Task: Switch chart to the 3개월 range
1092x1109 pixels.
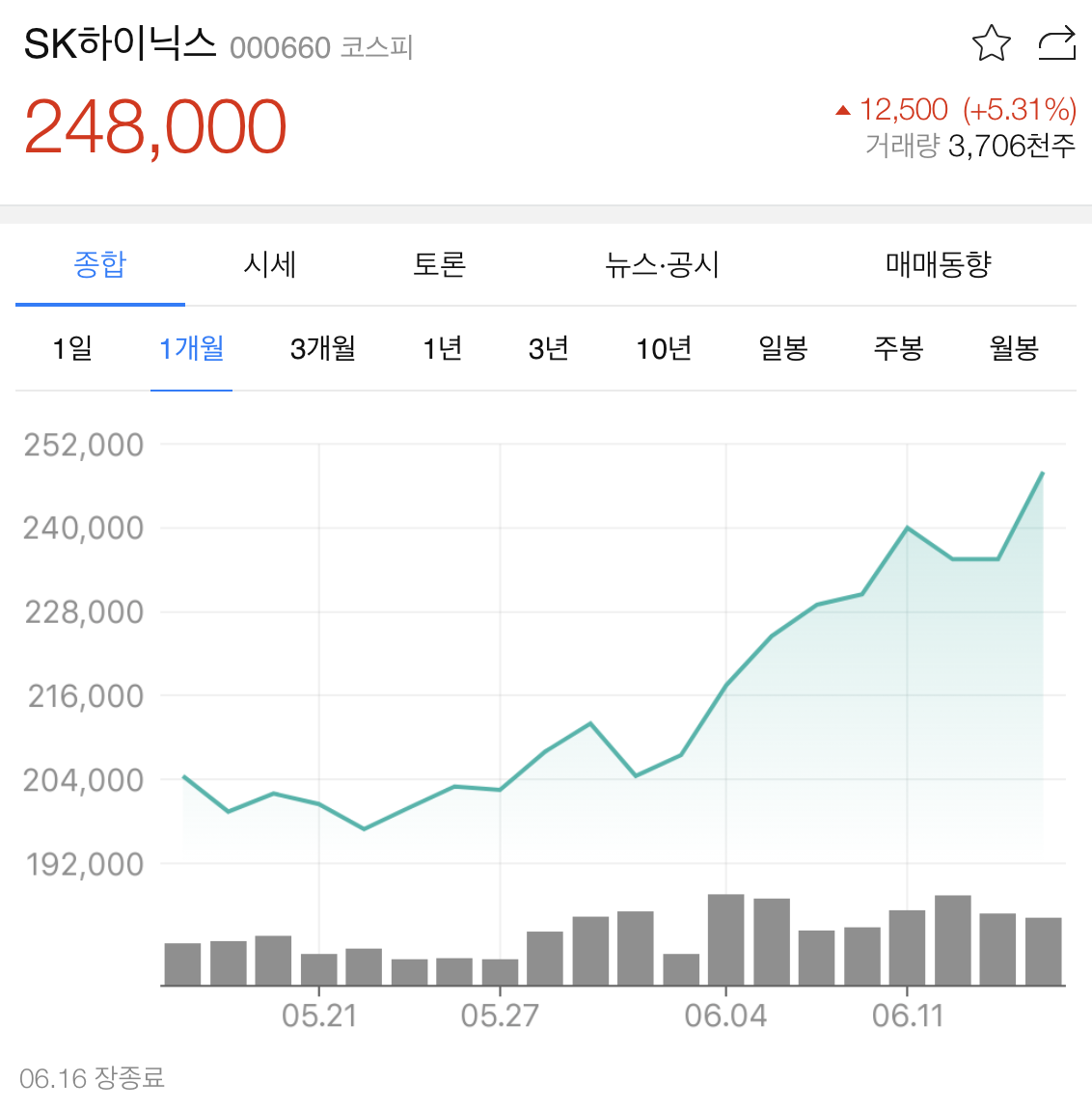Action: pos(323,348)
